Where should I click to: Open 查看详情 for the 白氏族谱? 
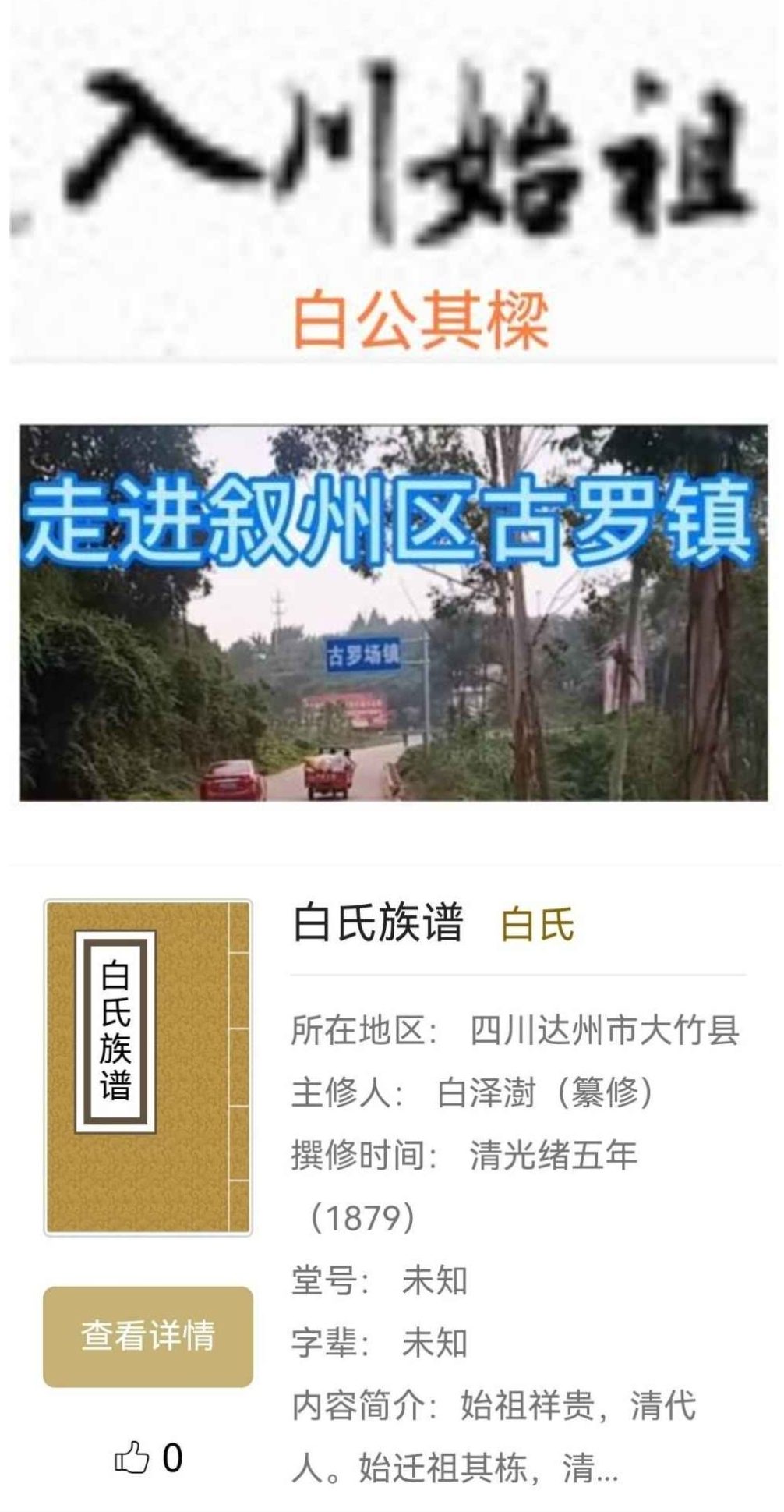tap(147, 1335)
